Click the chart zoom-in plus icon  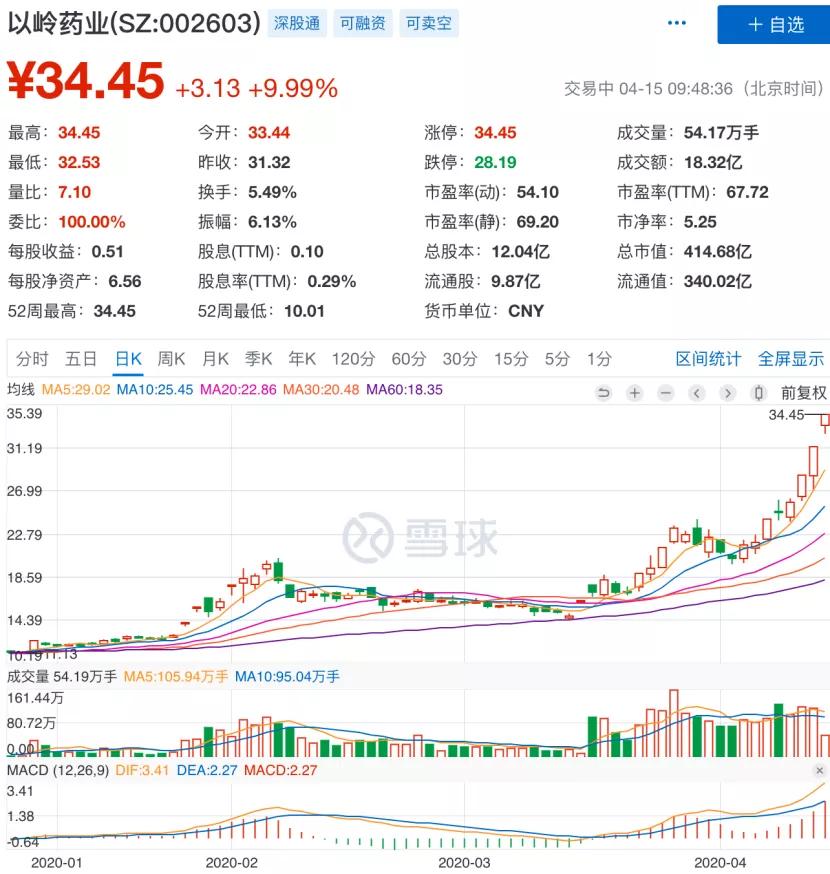click(x=634, y=393)
